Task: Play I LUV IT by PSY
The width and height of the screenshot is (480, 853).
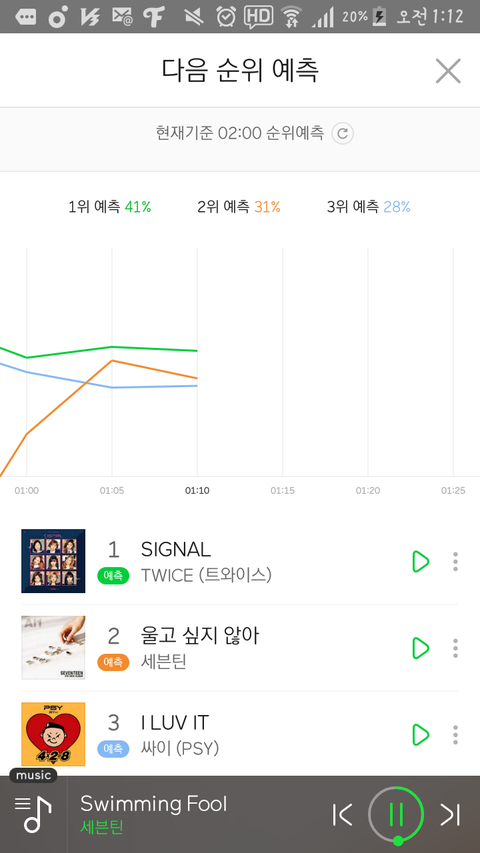Action: tap(421, 734)
